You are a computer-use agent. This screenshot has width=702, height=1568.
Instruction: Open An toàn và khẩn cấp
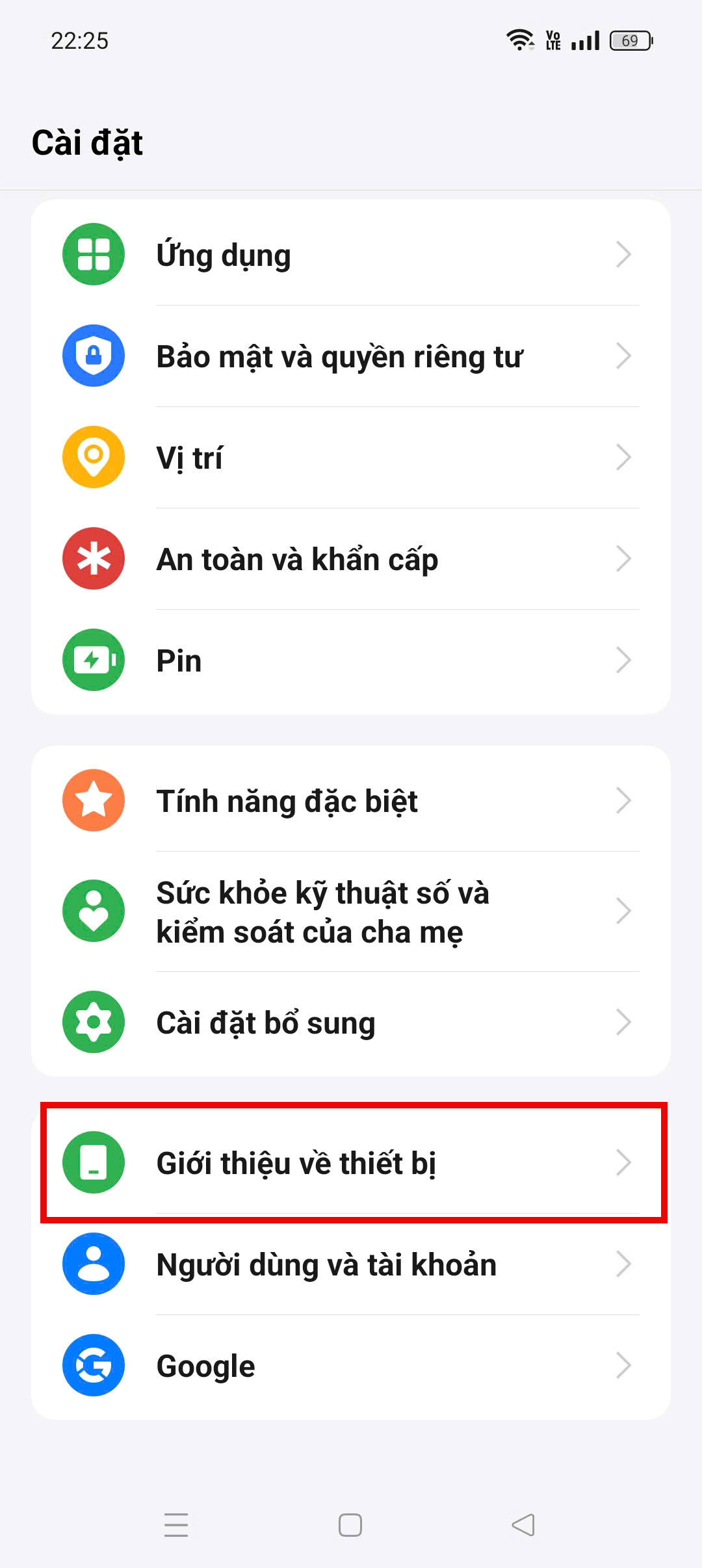pos(351,559)
